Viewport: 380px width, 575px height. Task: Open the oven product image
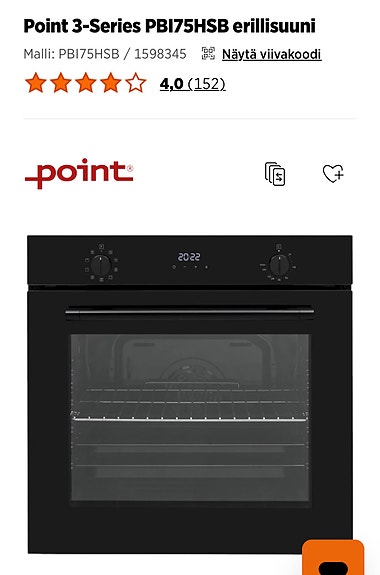pyautogui.click(x=190, y=394)
